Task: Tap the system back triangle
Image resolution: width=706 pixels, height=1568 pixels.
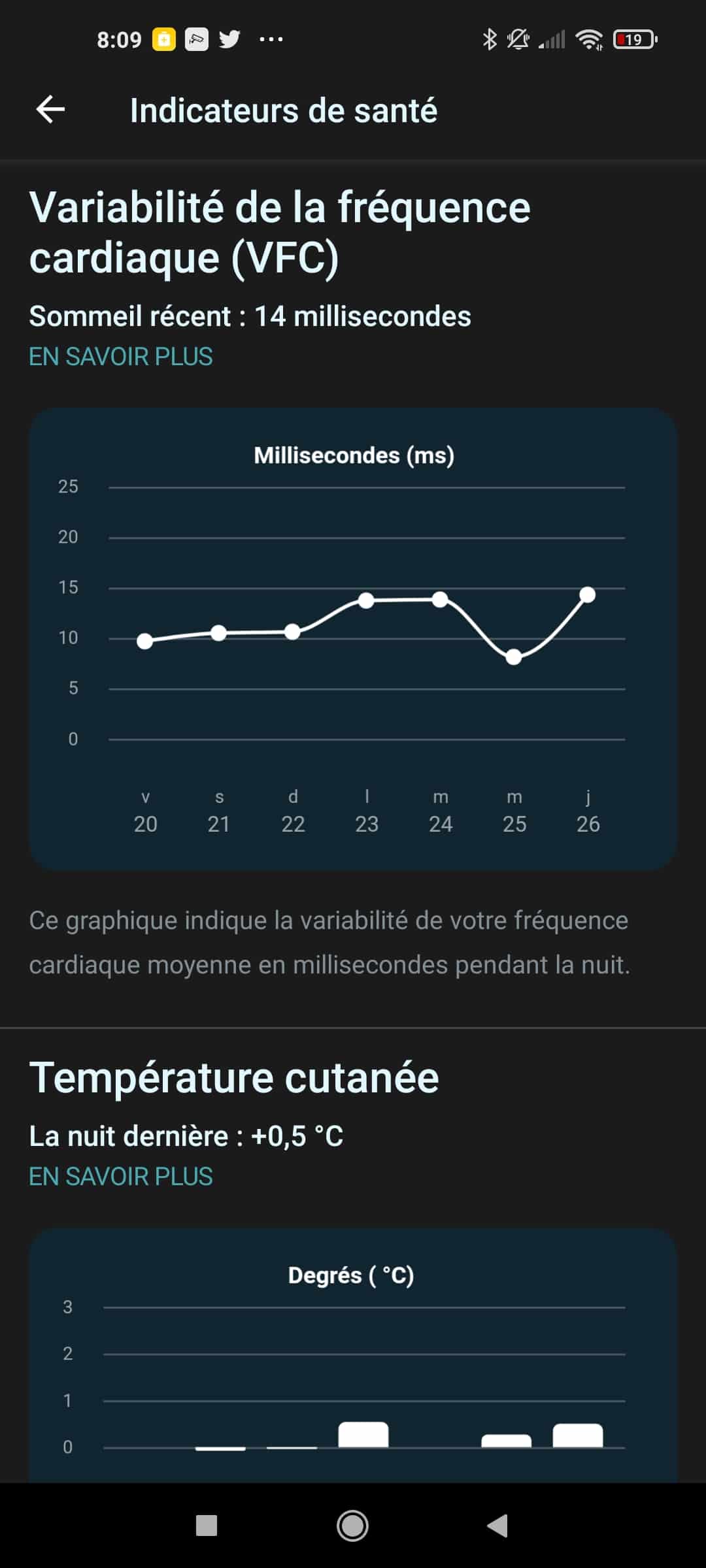Action: 497,1526
